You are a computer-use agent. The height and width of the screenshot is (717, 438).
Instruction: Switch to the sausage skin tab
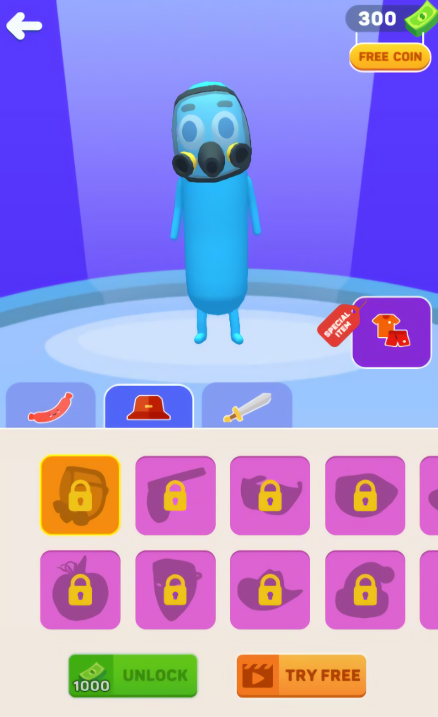(51, 406)
